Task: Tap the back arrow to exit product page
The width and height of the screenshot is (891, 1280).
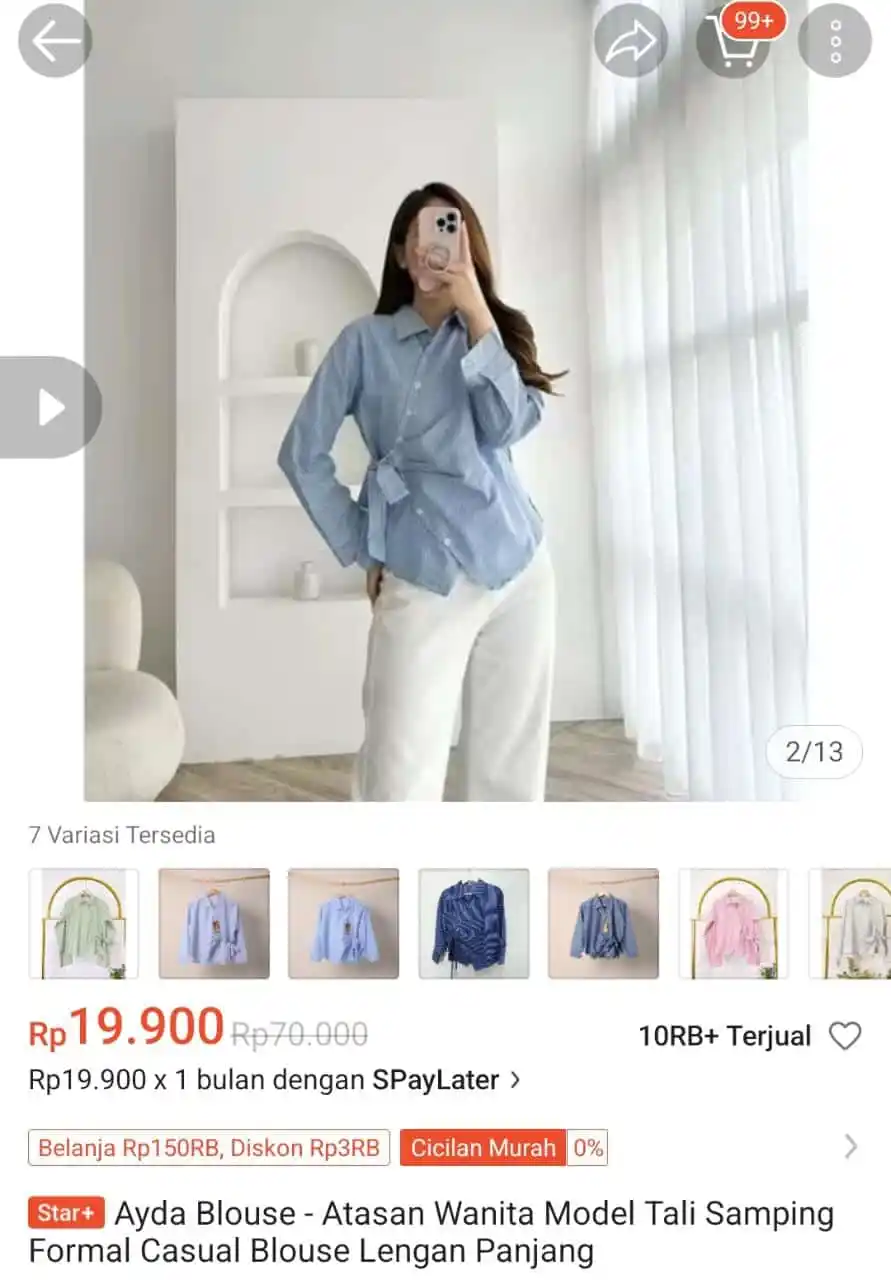Action: 55,40
